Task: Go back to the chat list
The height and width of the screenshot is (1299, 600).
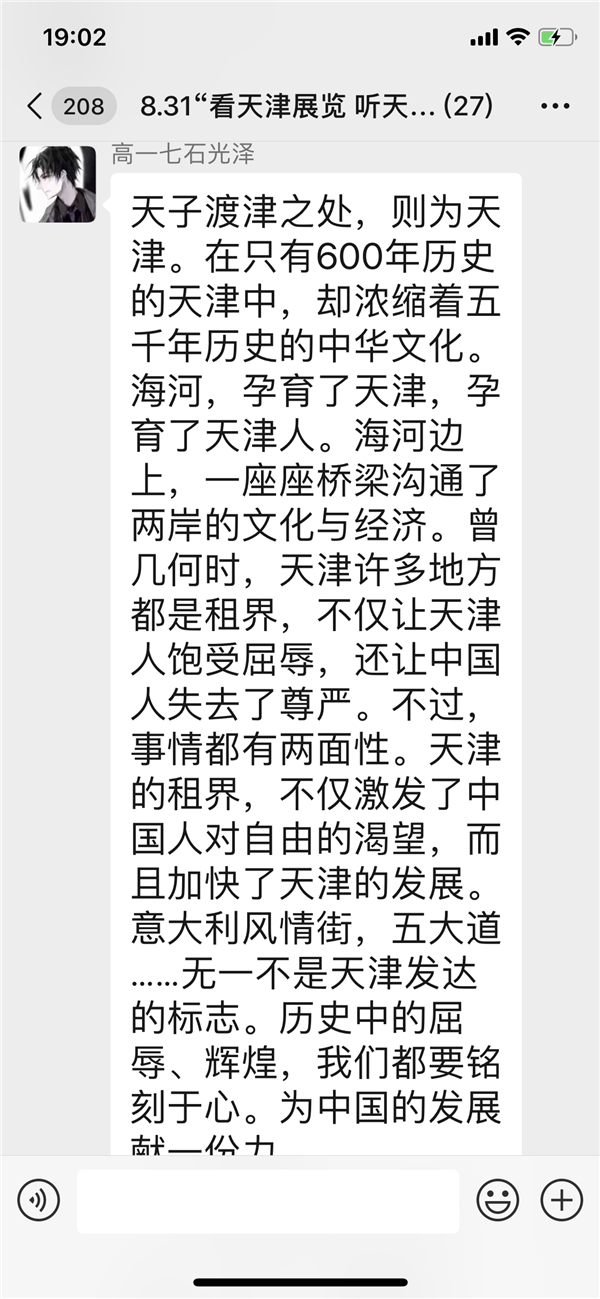Action: click(x=36, y=106)
